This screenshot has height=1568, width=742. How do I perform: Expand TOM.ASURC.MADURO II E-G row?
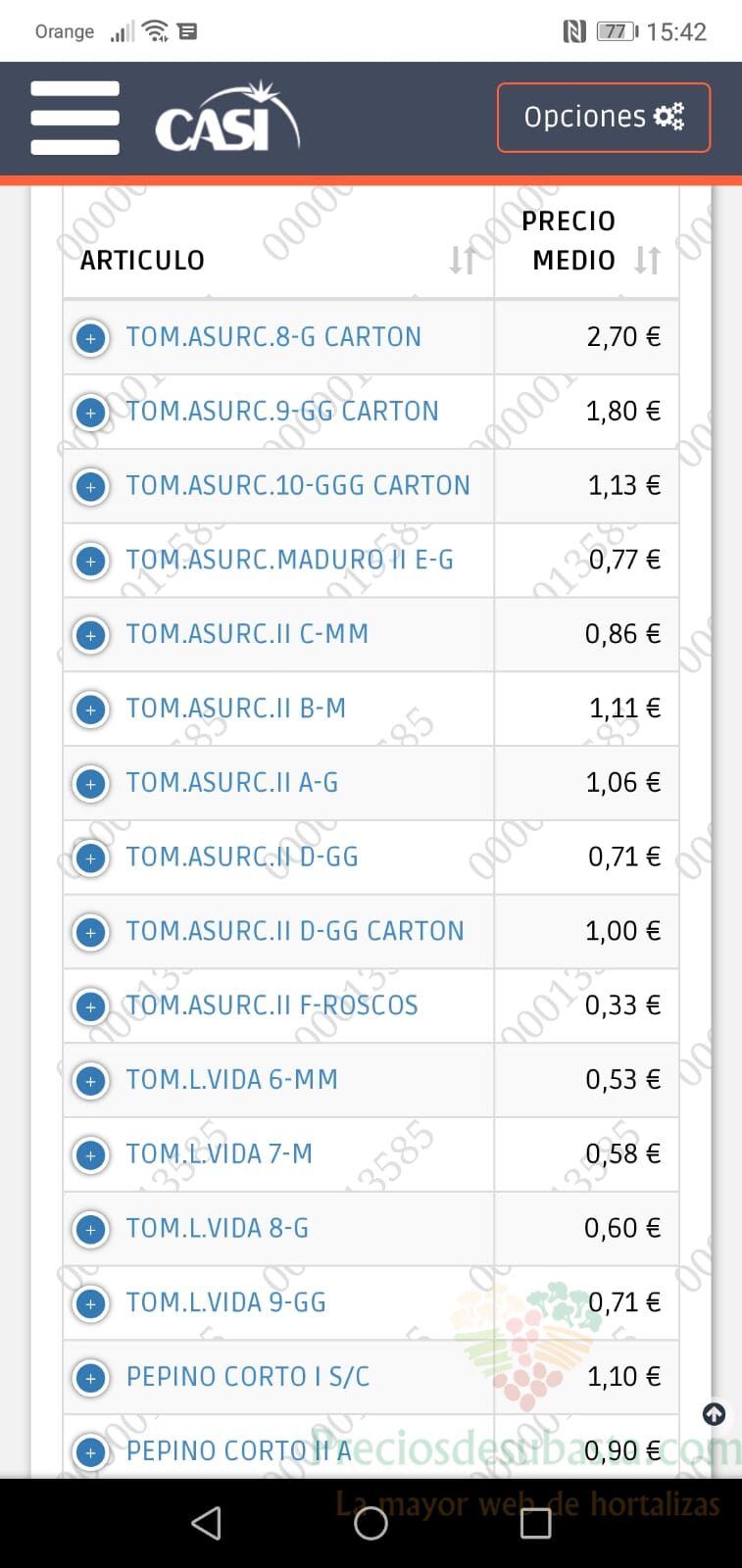(x=91, y=562)
